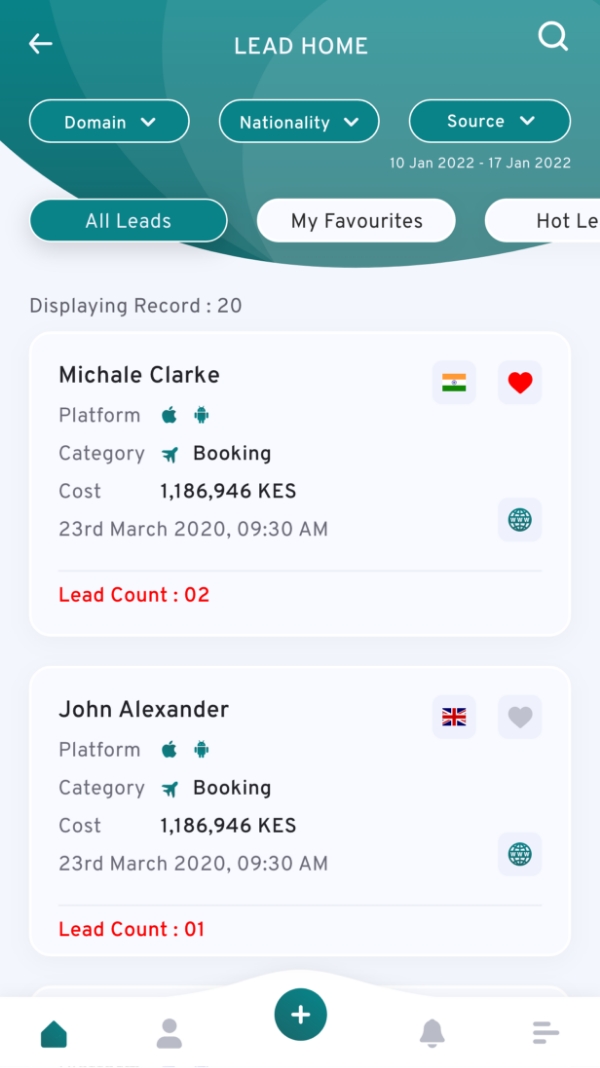Add a new lead with plus button
This screenshot has height=1068, width=600.
point(300,1015)
